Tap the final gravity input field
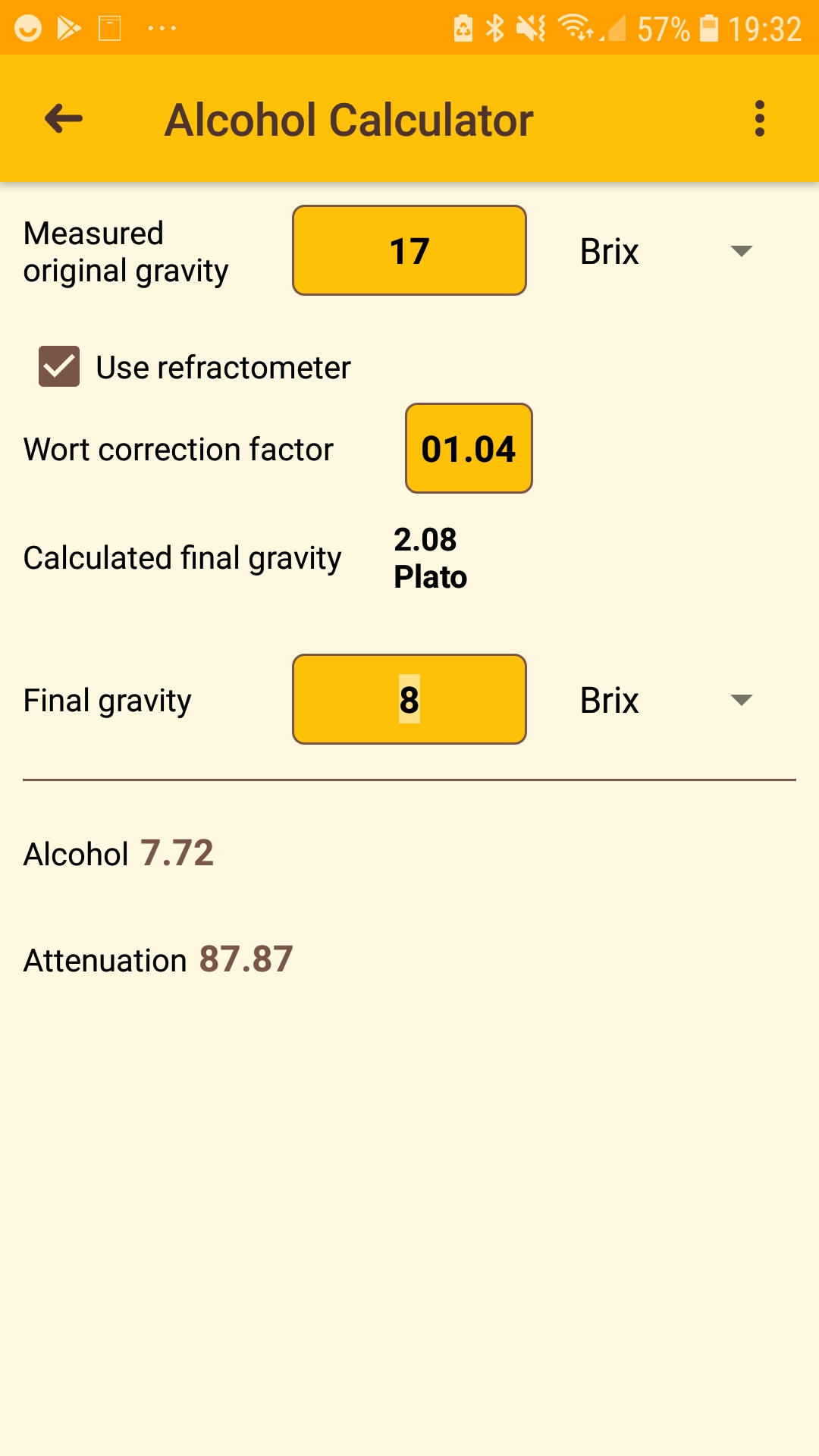 (409, 700)
